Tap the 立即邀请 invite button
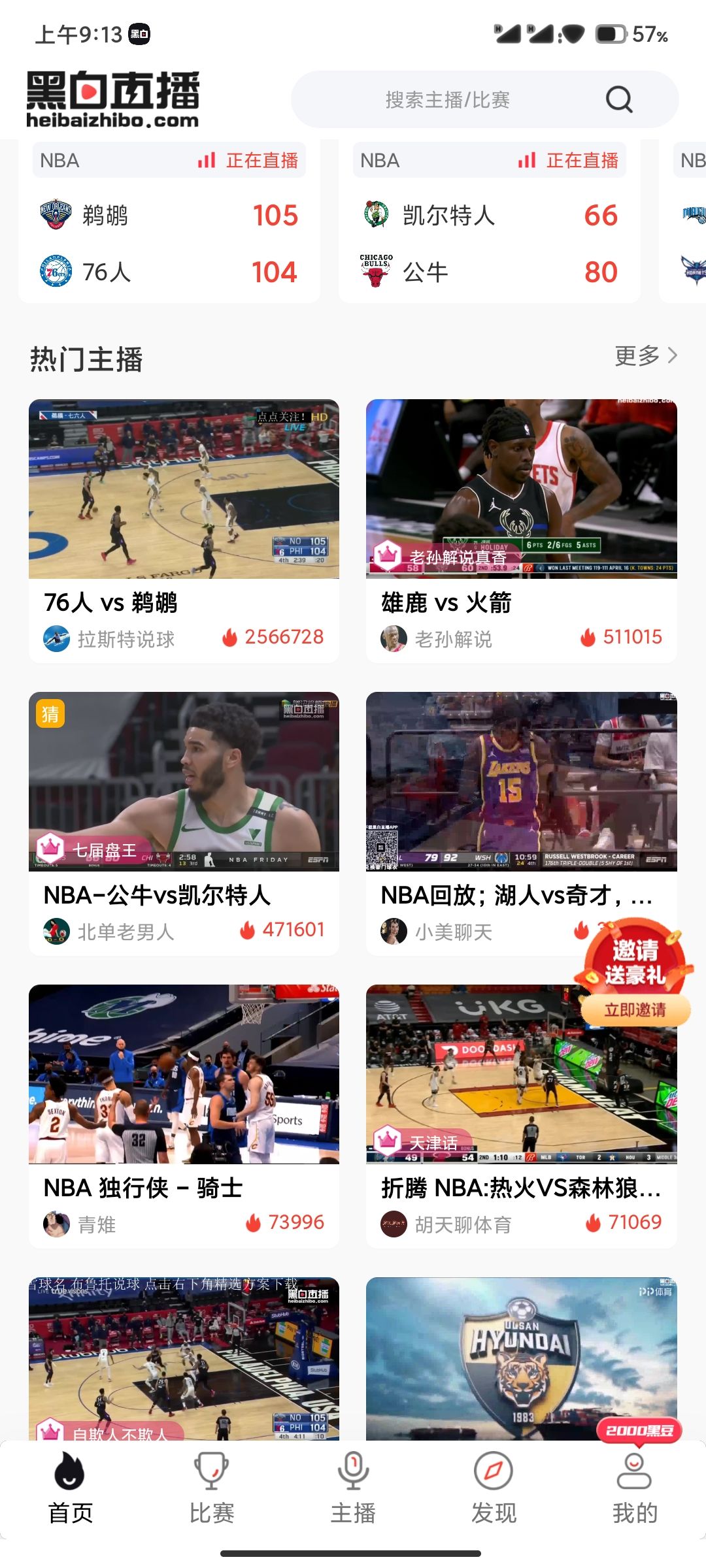The image size is (706, 1568). click(x=635, y=1010)
